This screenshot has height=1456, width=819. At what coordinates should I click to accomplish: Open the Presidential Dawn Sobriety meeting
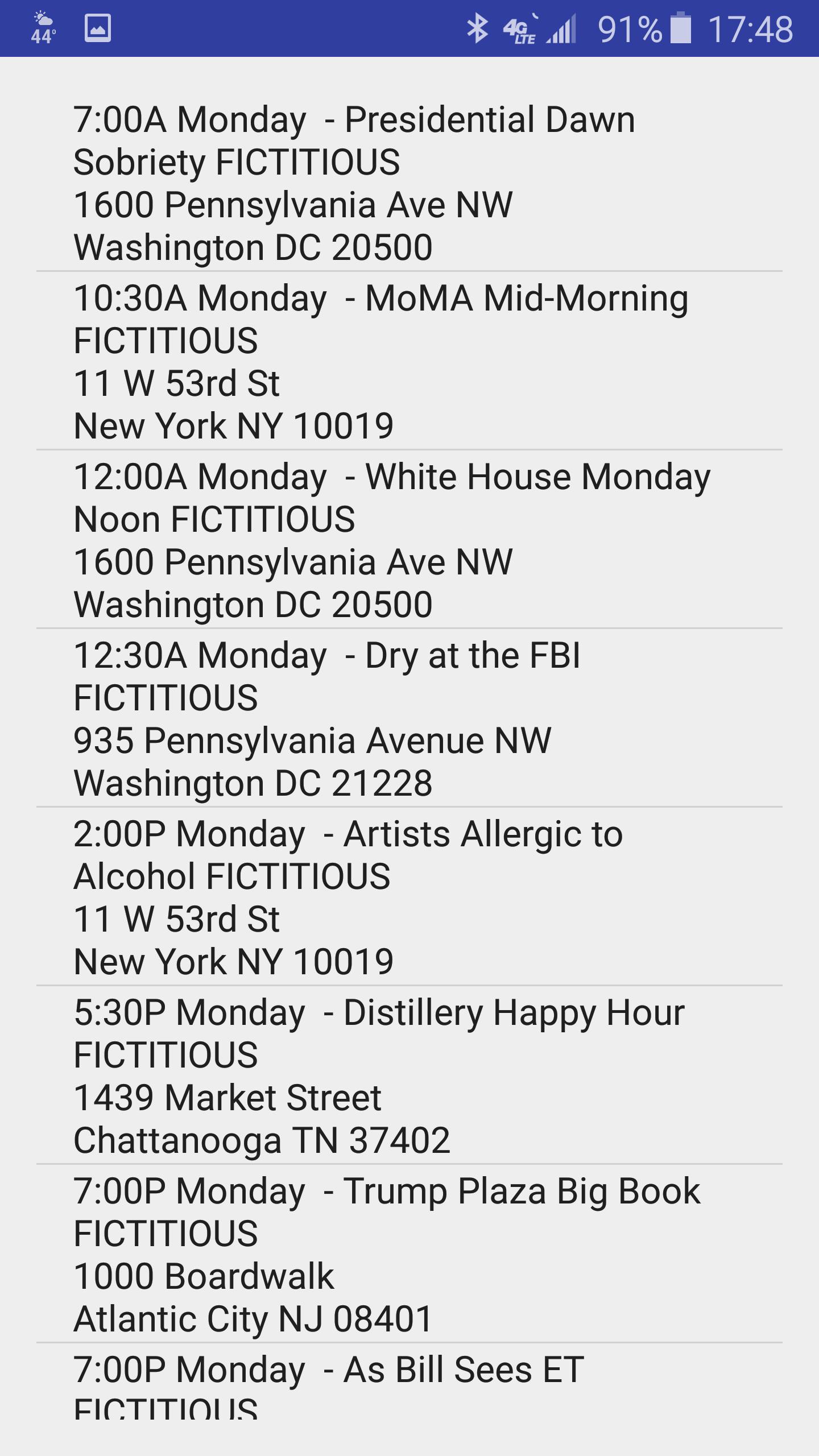[x=409, y=182]
